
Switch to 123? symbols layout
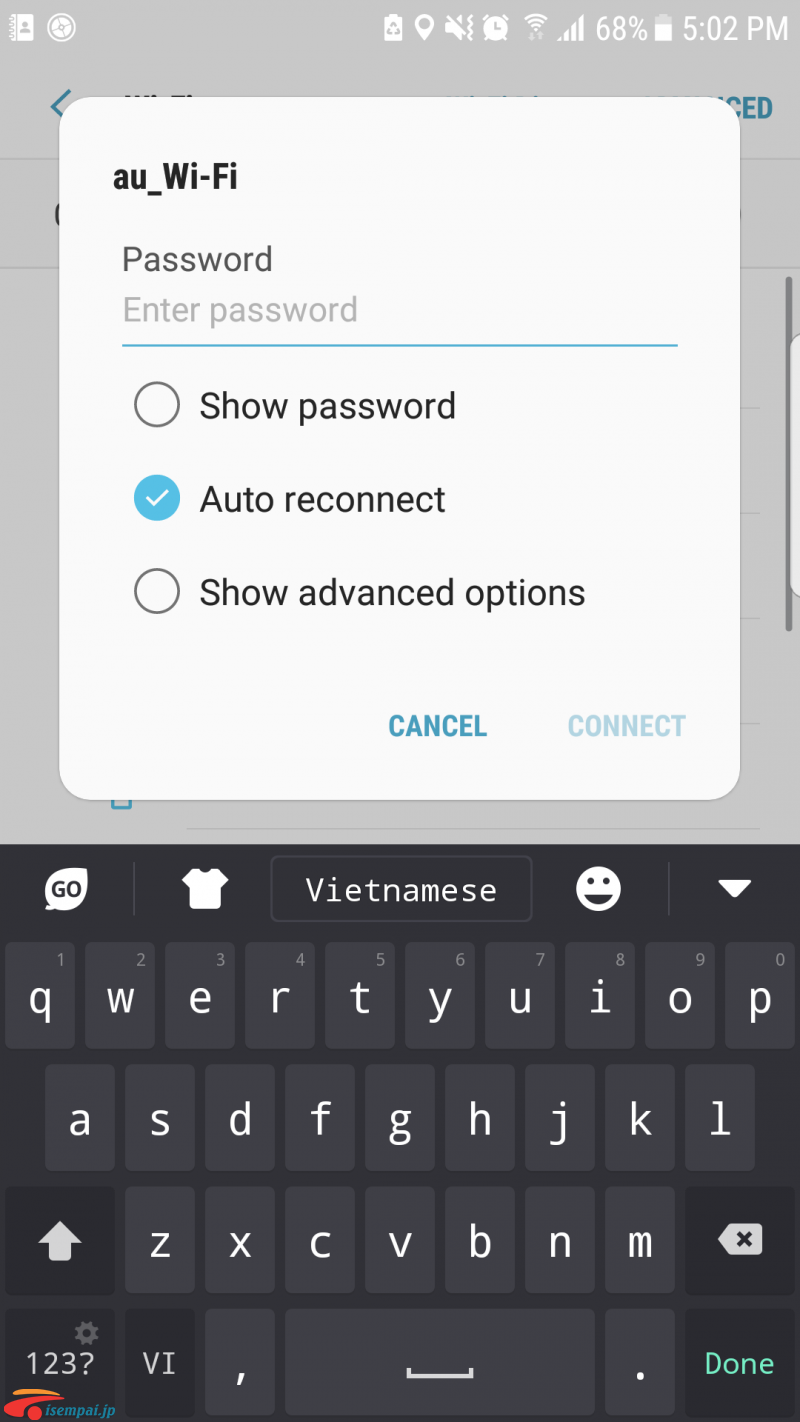tap(60, 1363)
